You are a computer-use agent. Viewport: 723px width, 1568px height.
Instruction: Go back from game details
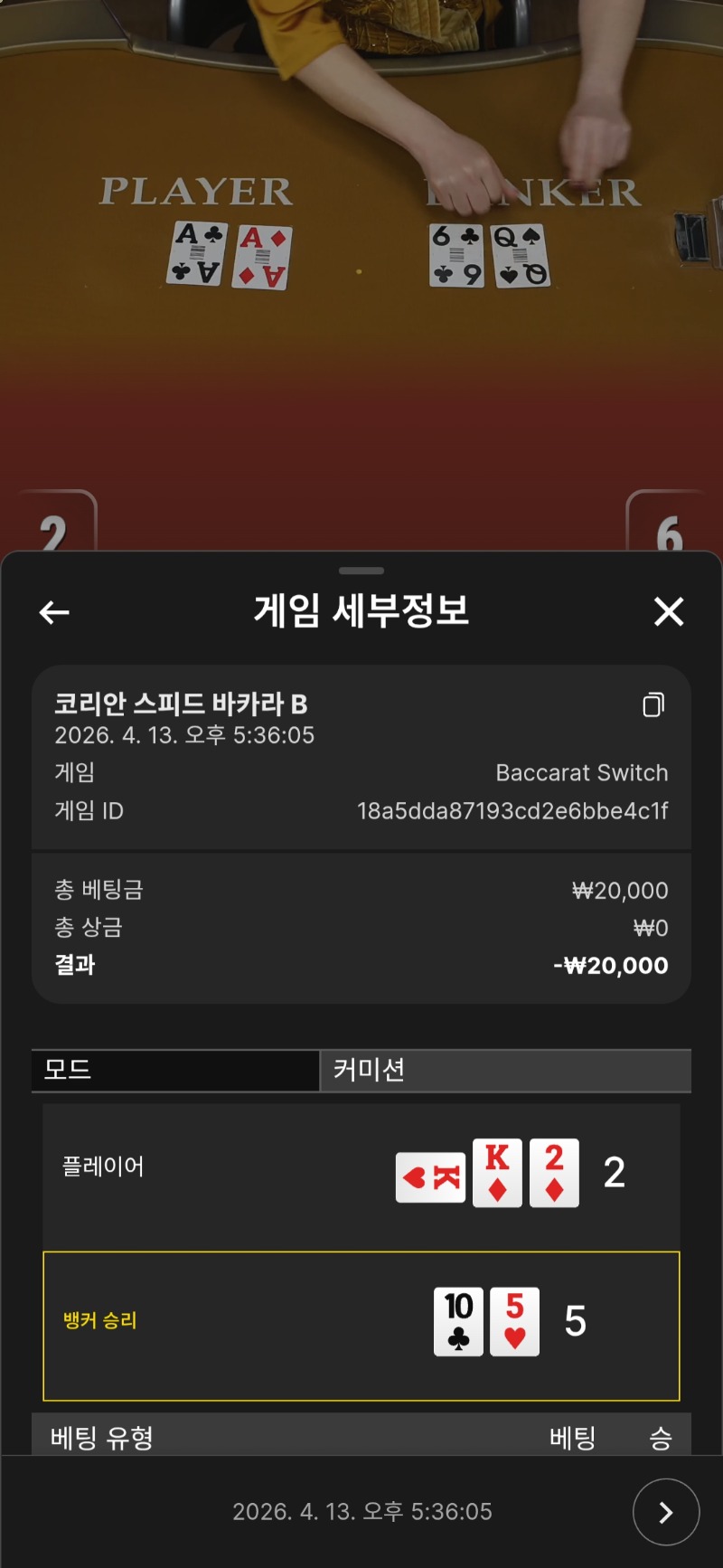coord(54,612)
